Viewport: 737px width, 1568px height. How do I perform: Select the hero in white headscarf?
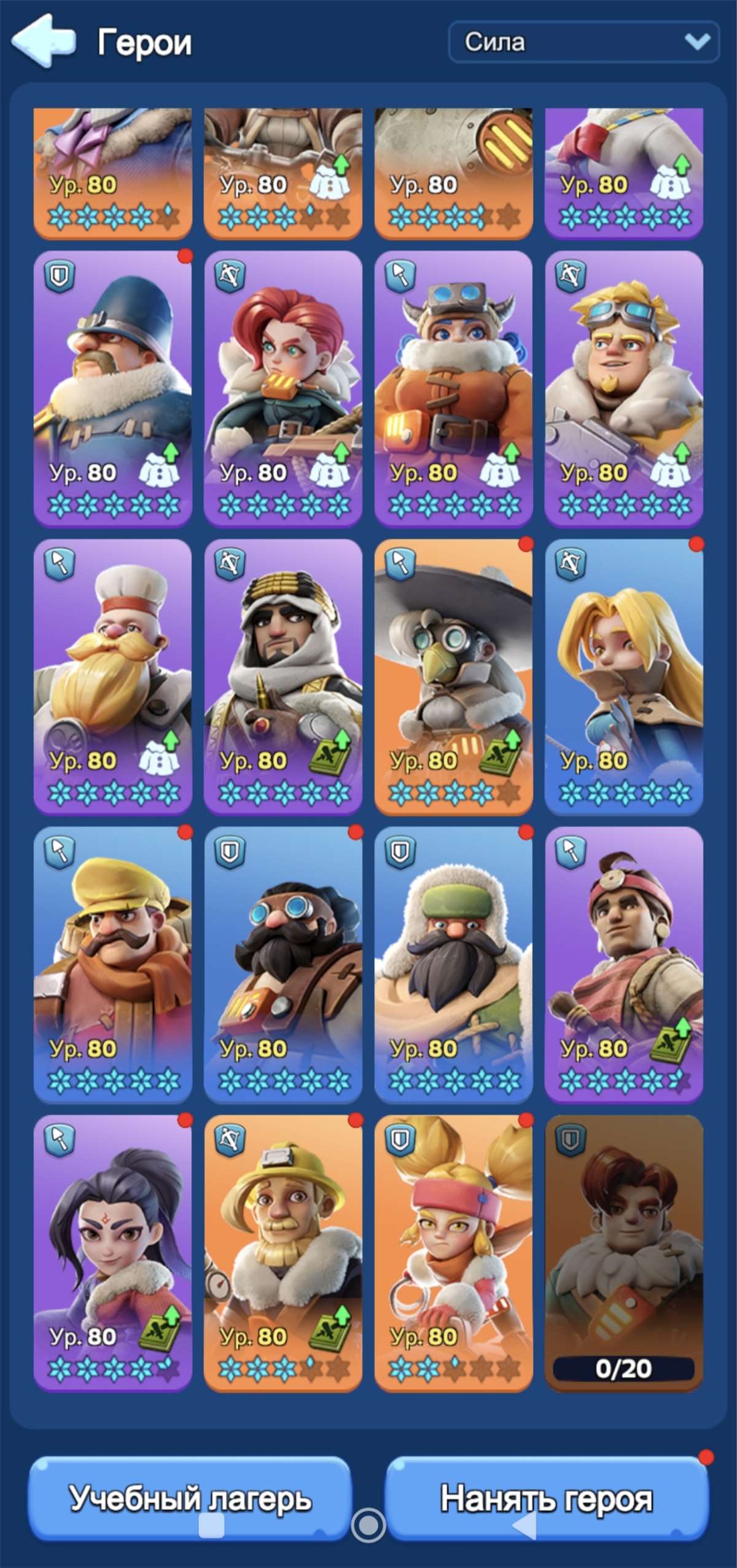(x=283, y=677)
